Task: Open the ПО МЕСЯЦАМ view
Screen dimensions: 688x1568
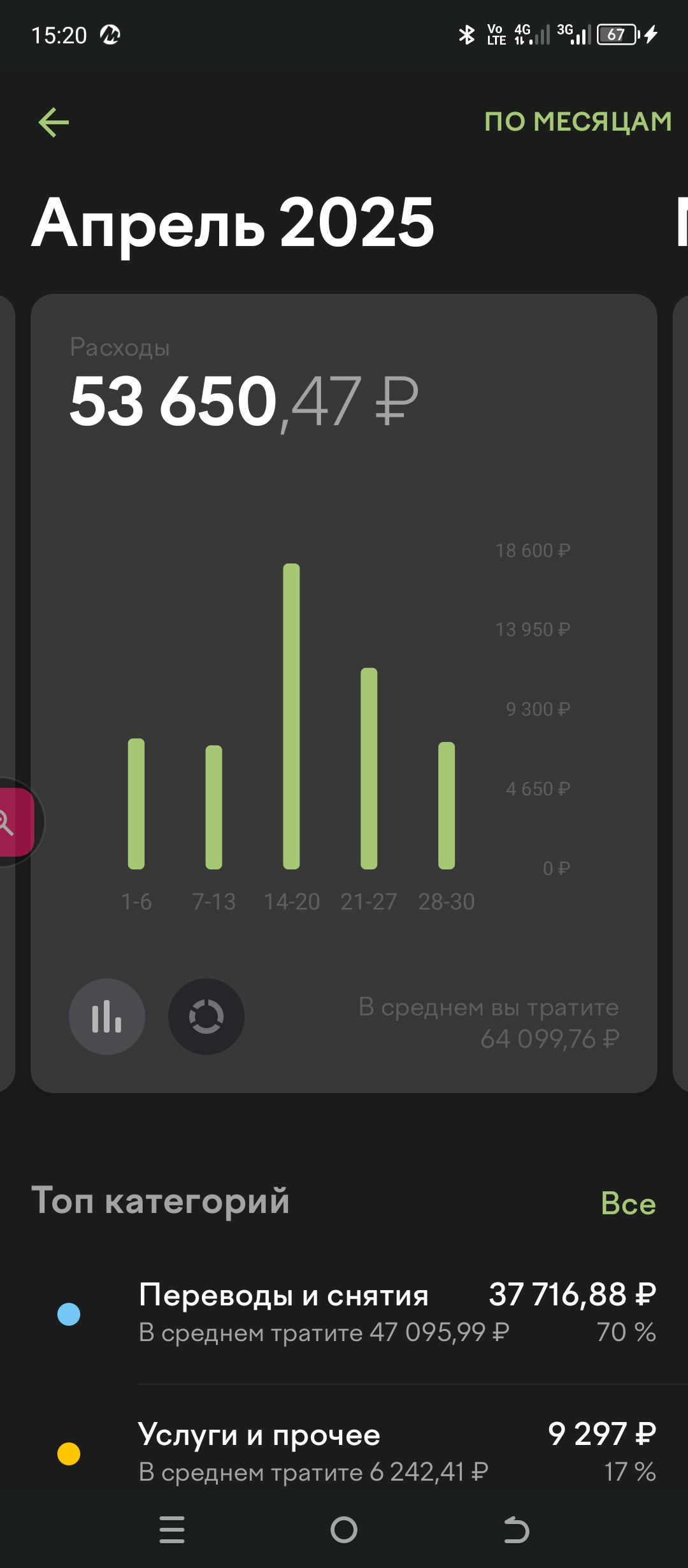Action: [577, 121]
